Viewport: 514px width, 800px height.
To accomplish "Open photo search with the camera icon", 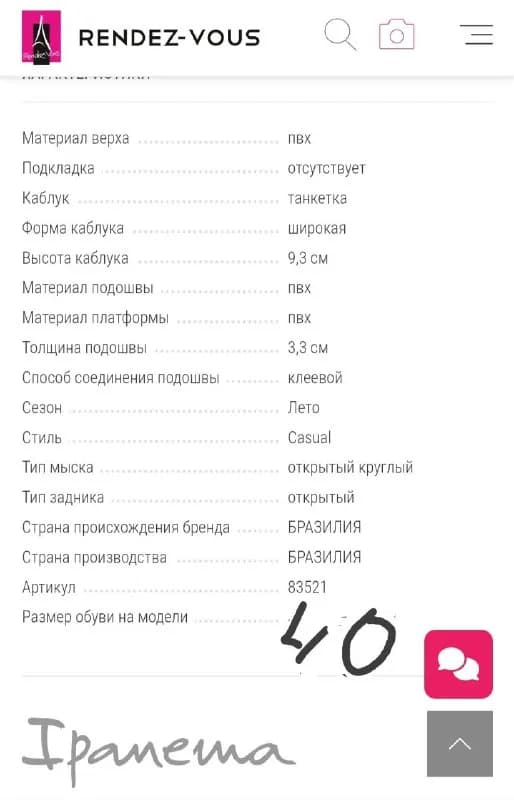I will point(397,34).
